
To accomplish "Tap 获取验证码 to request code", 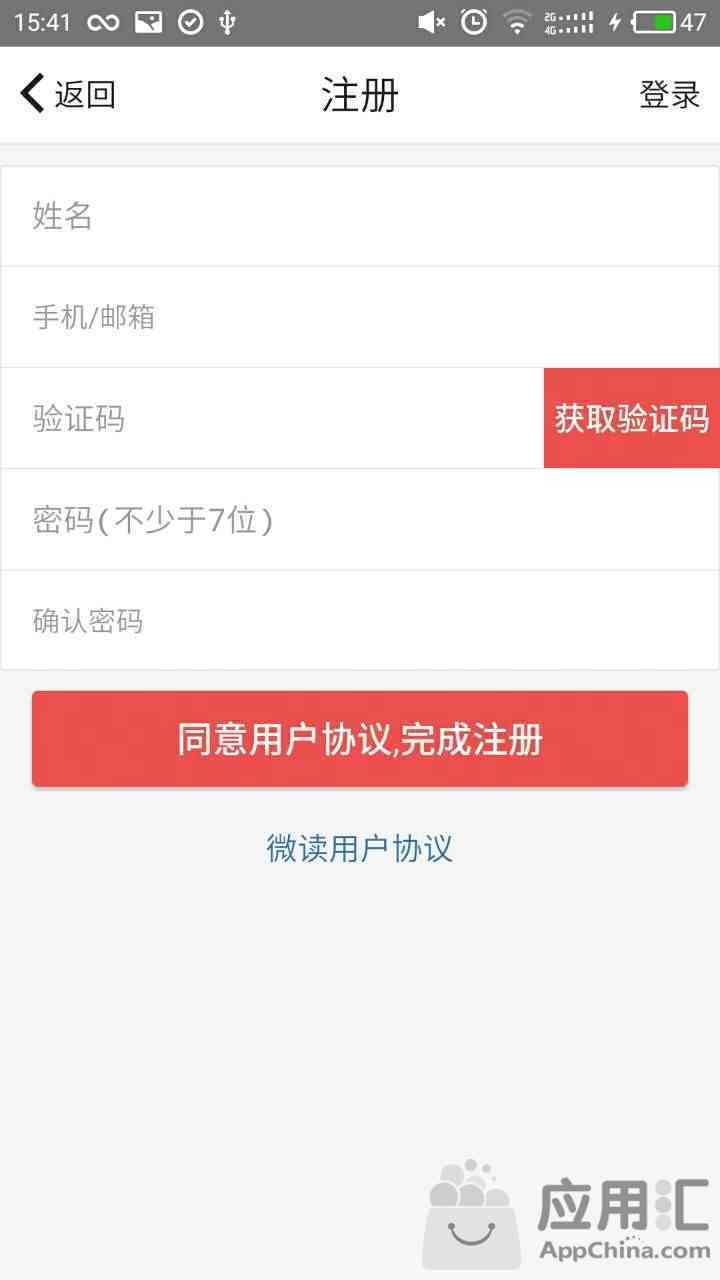I will [x=632, y=418].
